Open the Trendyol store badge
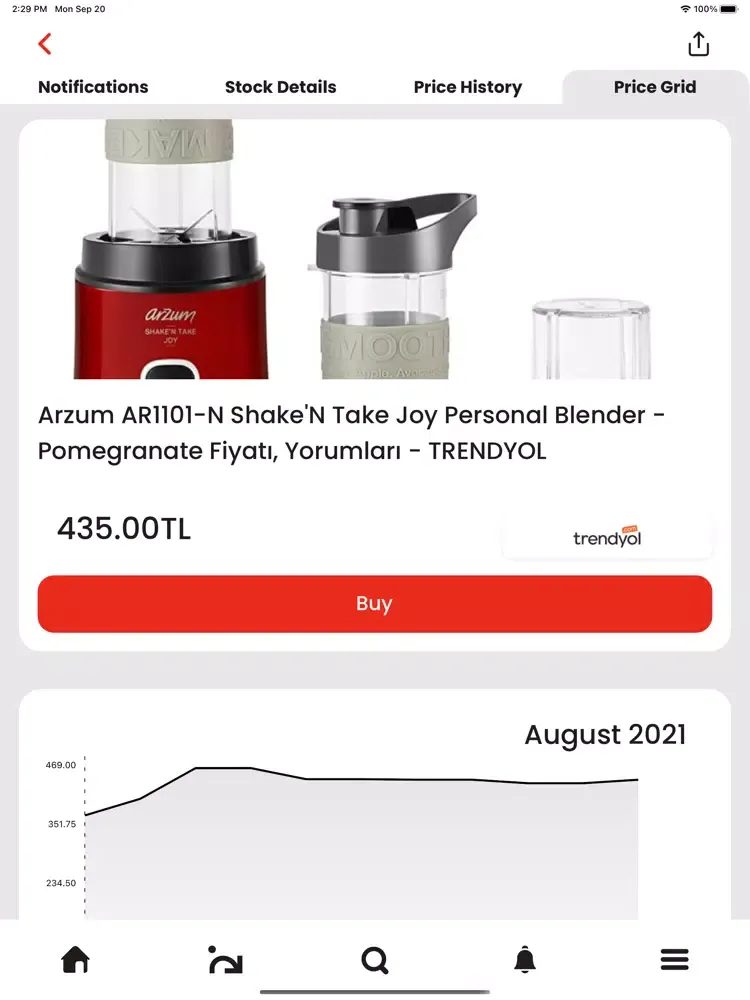The height and width of the screenshot is (1000, 750). pyautogui.click(x=607, y=538)
